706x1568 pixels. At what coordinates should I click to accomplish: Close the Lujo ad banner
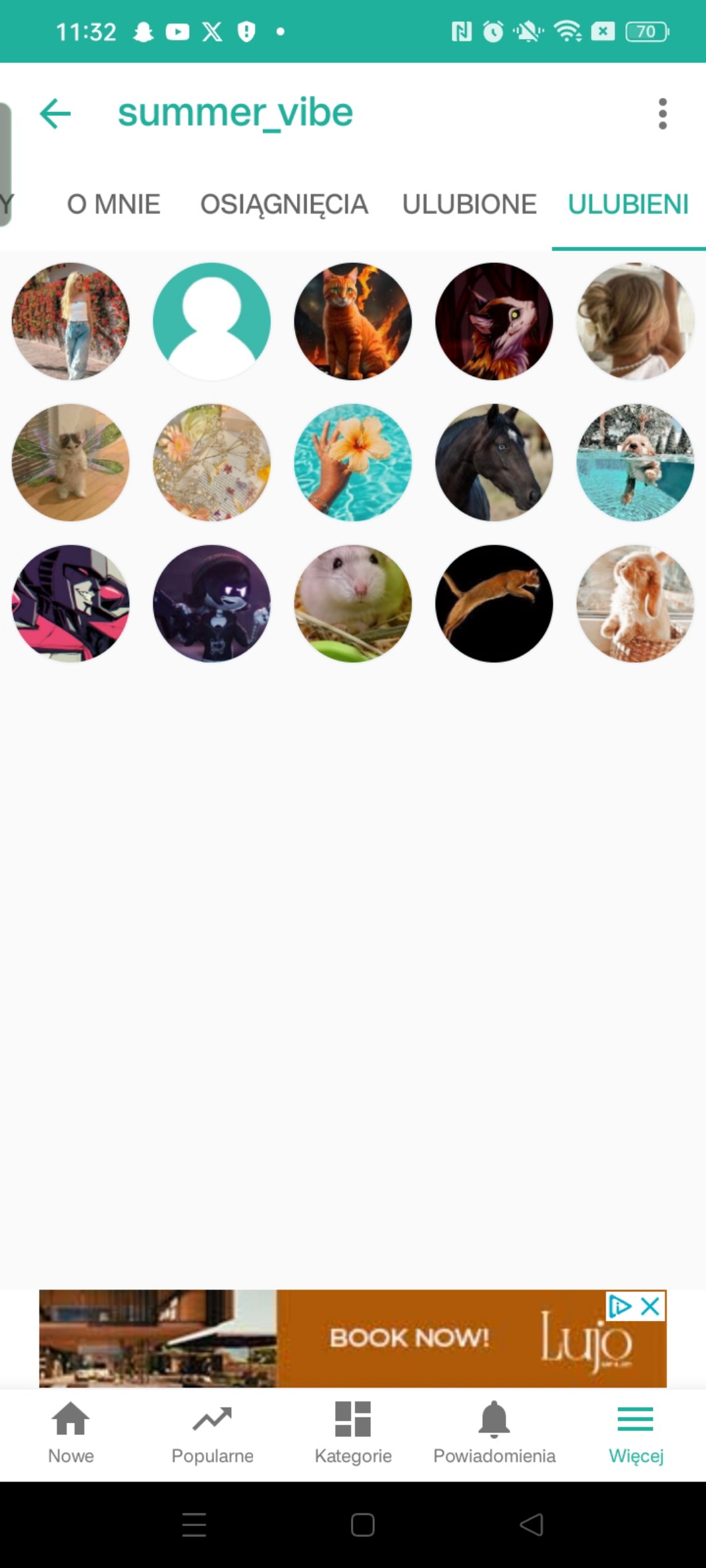[650, 1306]
